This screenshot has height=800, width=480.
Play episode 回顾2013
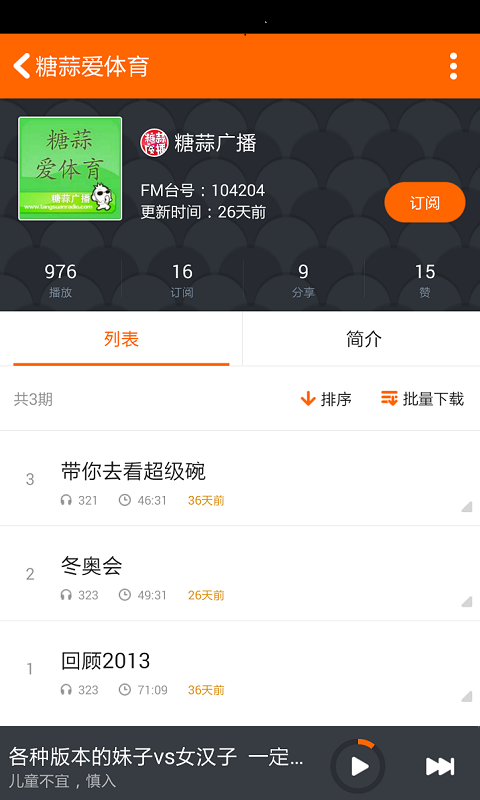pyautogui.click(x=240, y=668)
